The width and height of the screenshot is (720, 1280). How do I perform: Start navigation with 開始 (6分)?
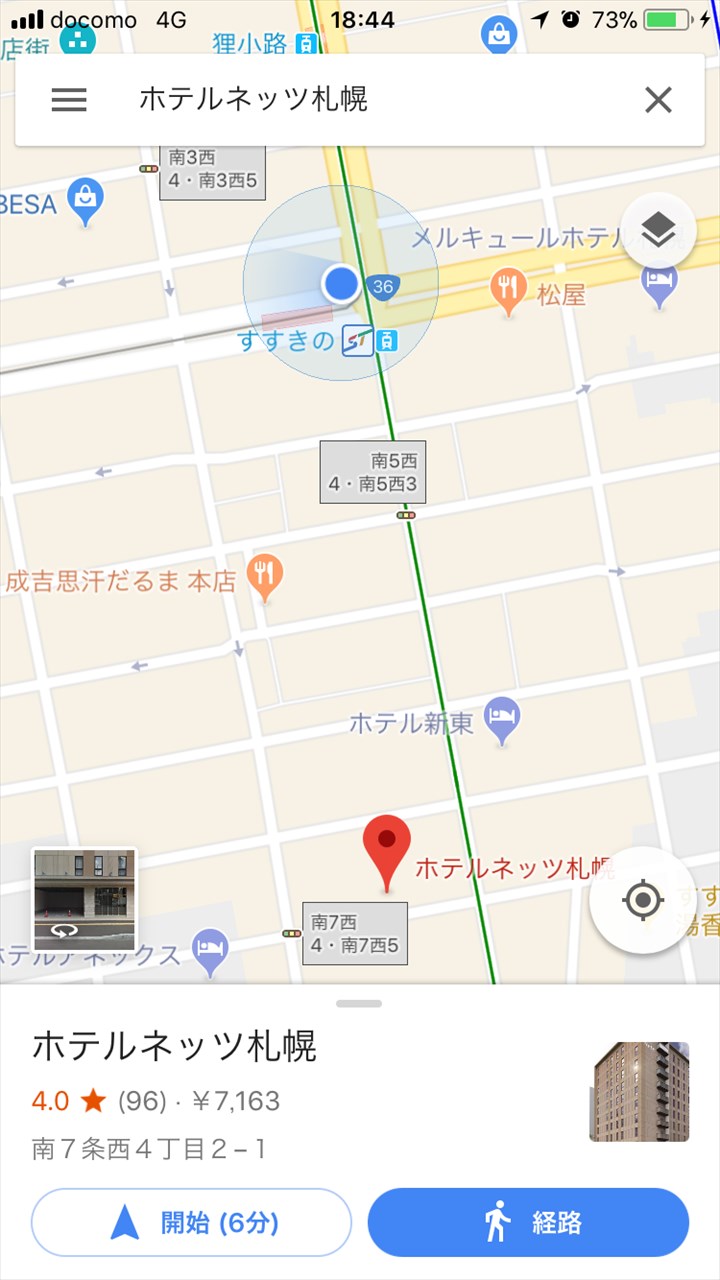pos(192,1222)
